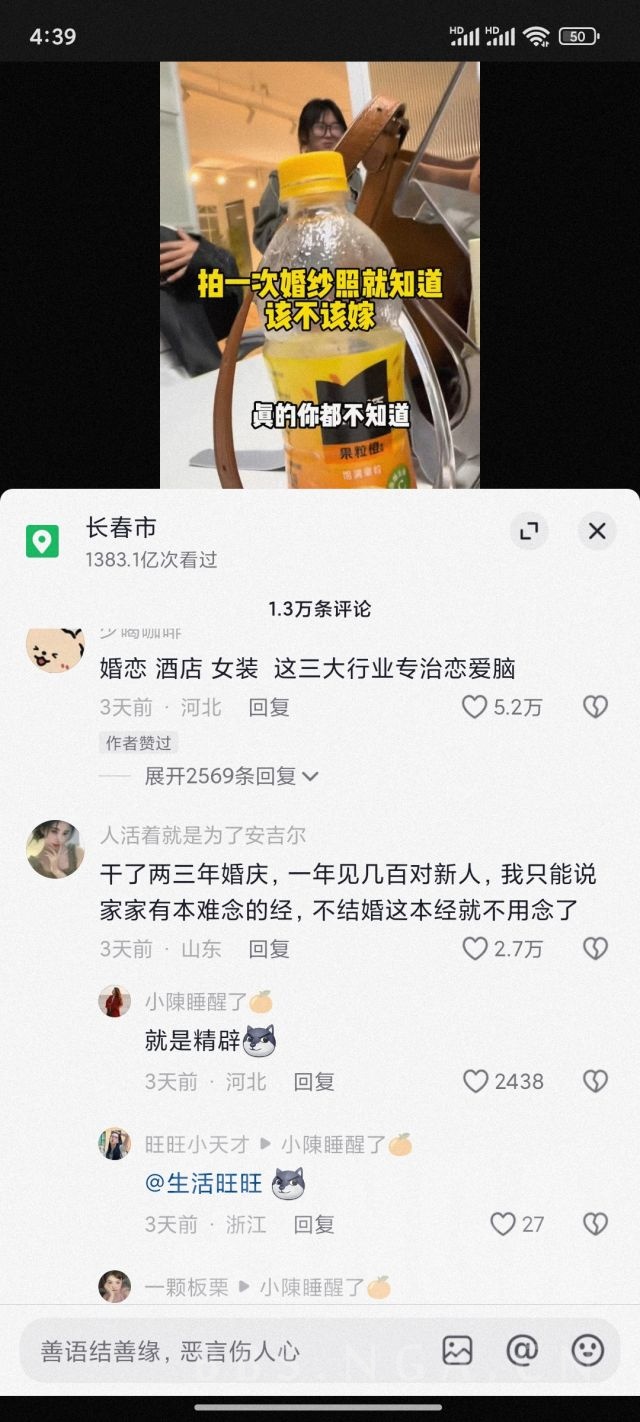The width and height of the screenshot is (640, 1422).
Task: Like the comment about 婚恋 酒店 女装
Action: [x=475, y=707]
